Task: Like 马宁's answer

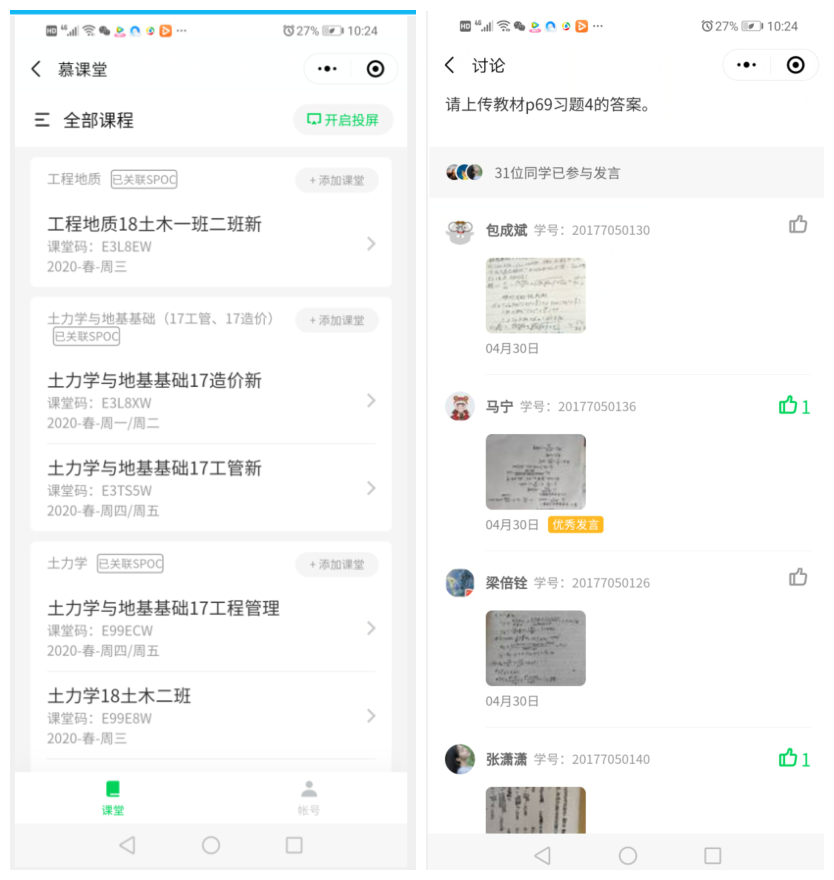Action: (x=789, y=405)
